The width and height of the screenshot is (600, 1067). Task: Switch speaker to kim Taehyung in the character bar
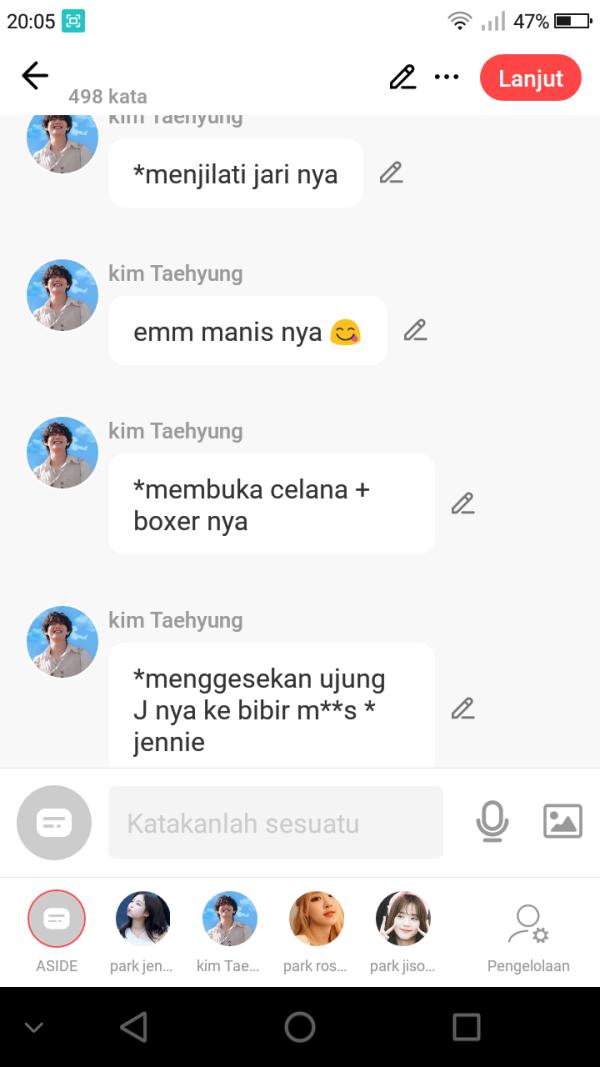230,919
